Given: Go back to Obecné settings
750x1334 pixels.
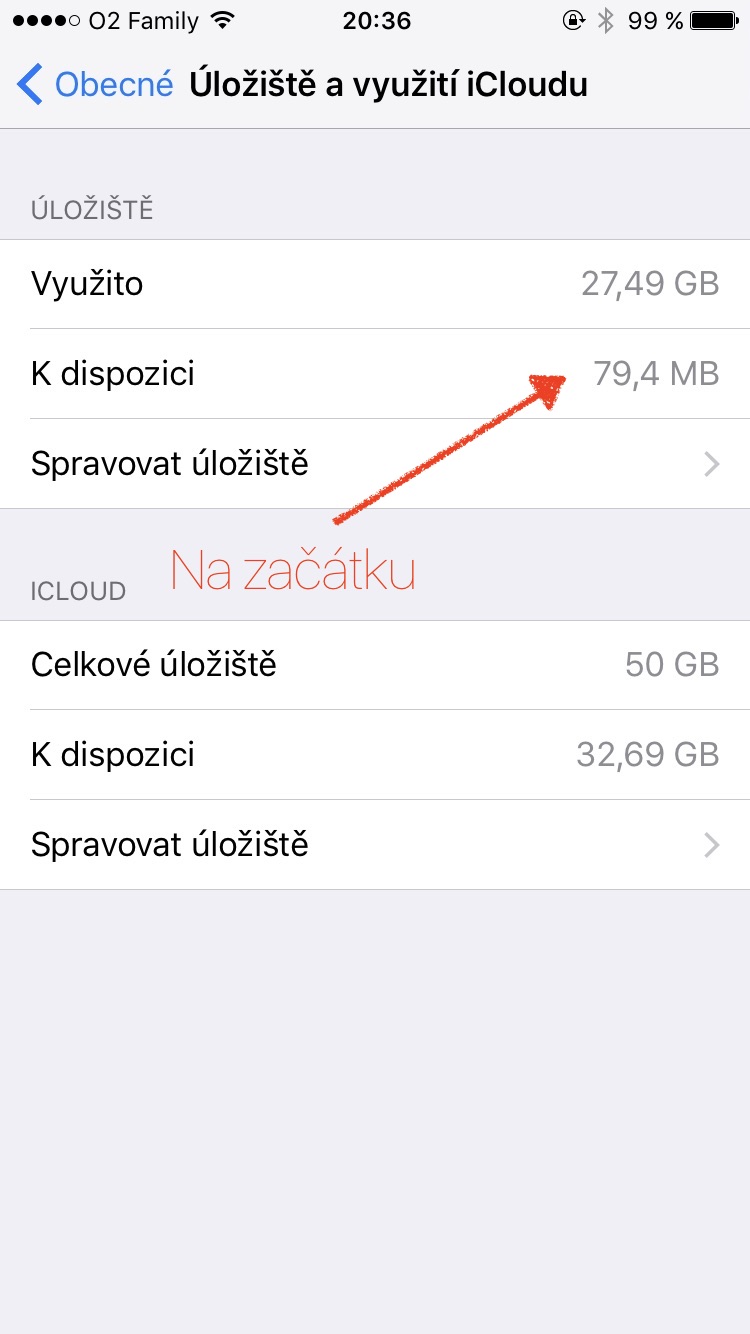Looking at the screenshot, I should 96,85.
